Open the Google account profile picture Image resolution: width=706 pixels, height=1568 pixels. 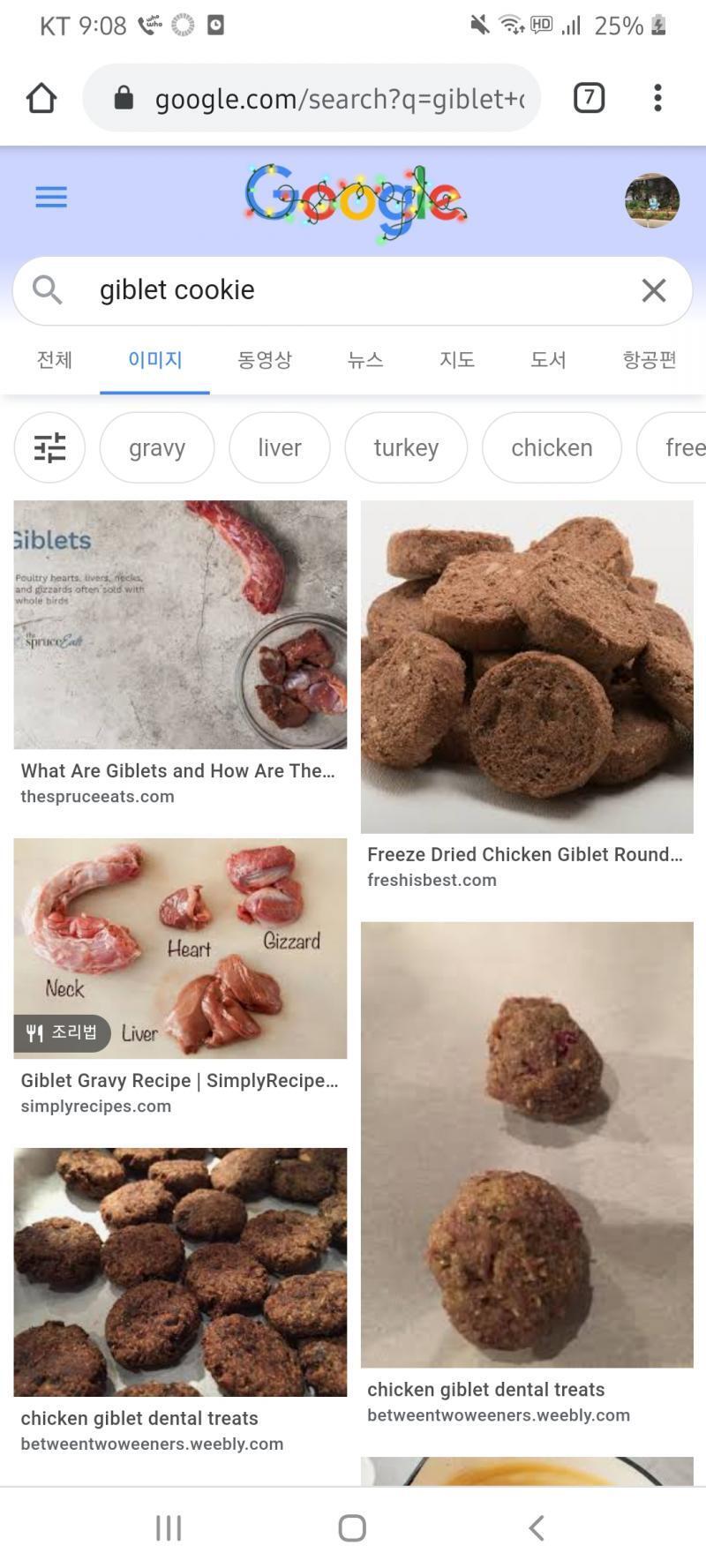pyautogui.click(x=652, y=200)
